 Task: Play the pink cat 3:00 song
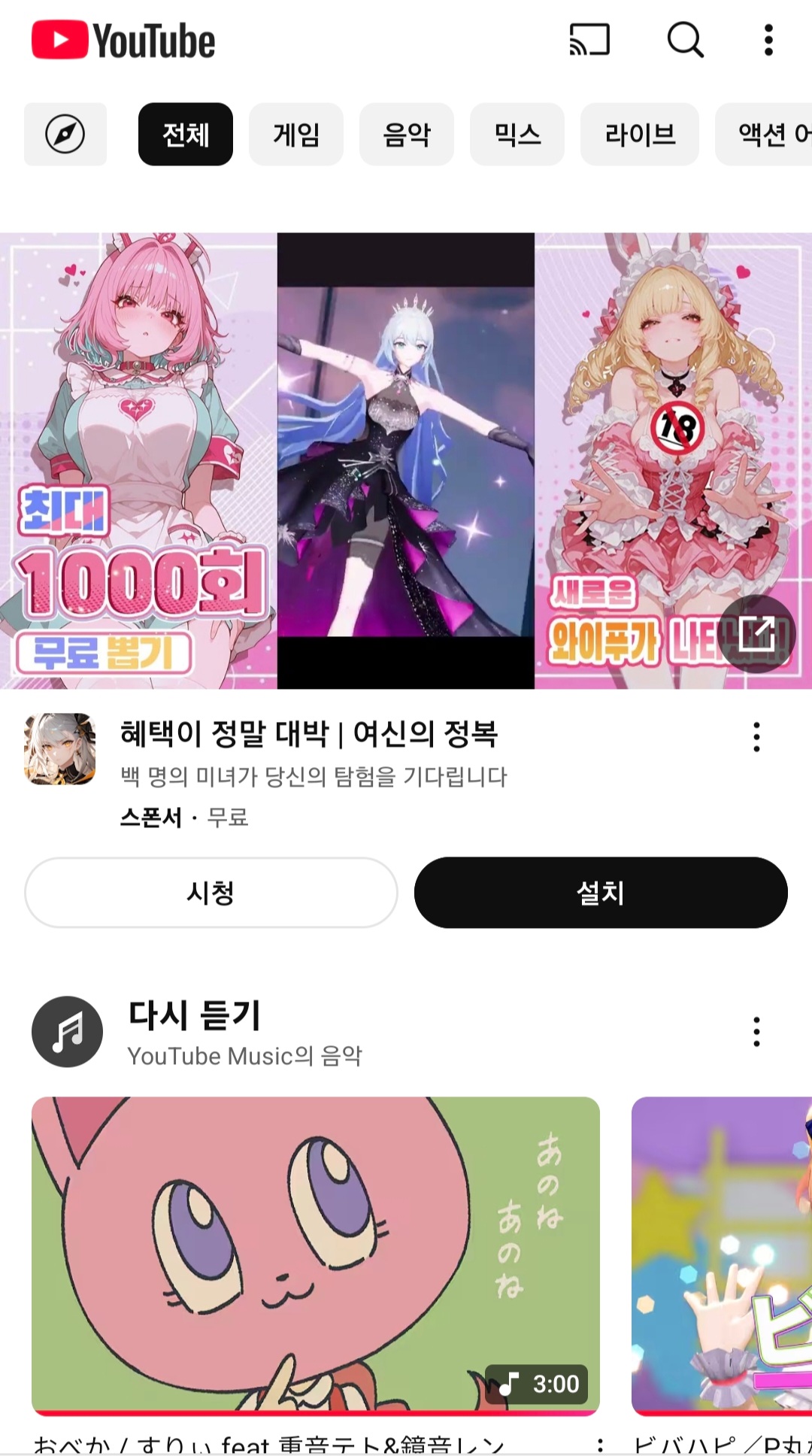point(316,1254)
